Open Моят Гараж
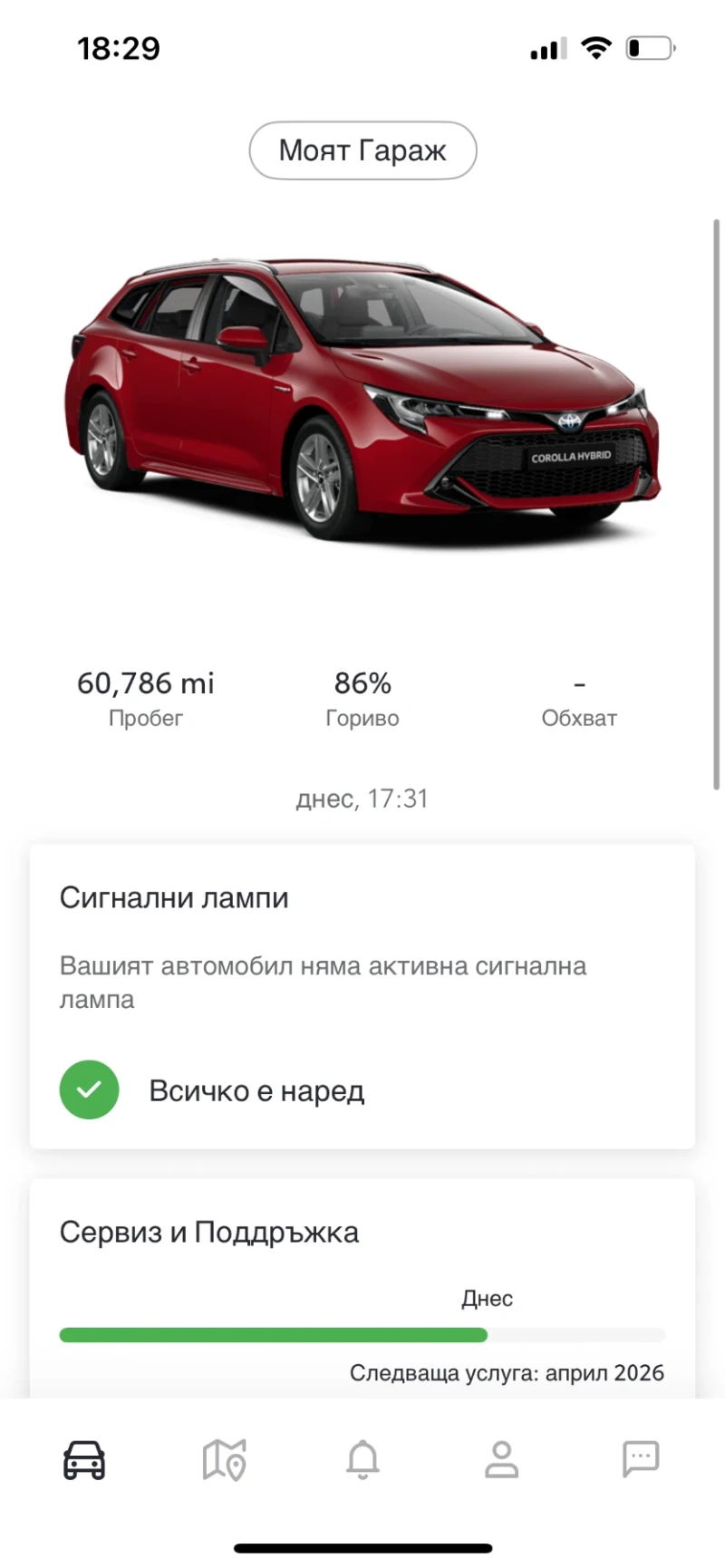 pos(362,150)
